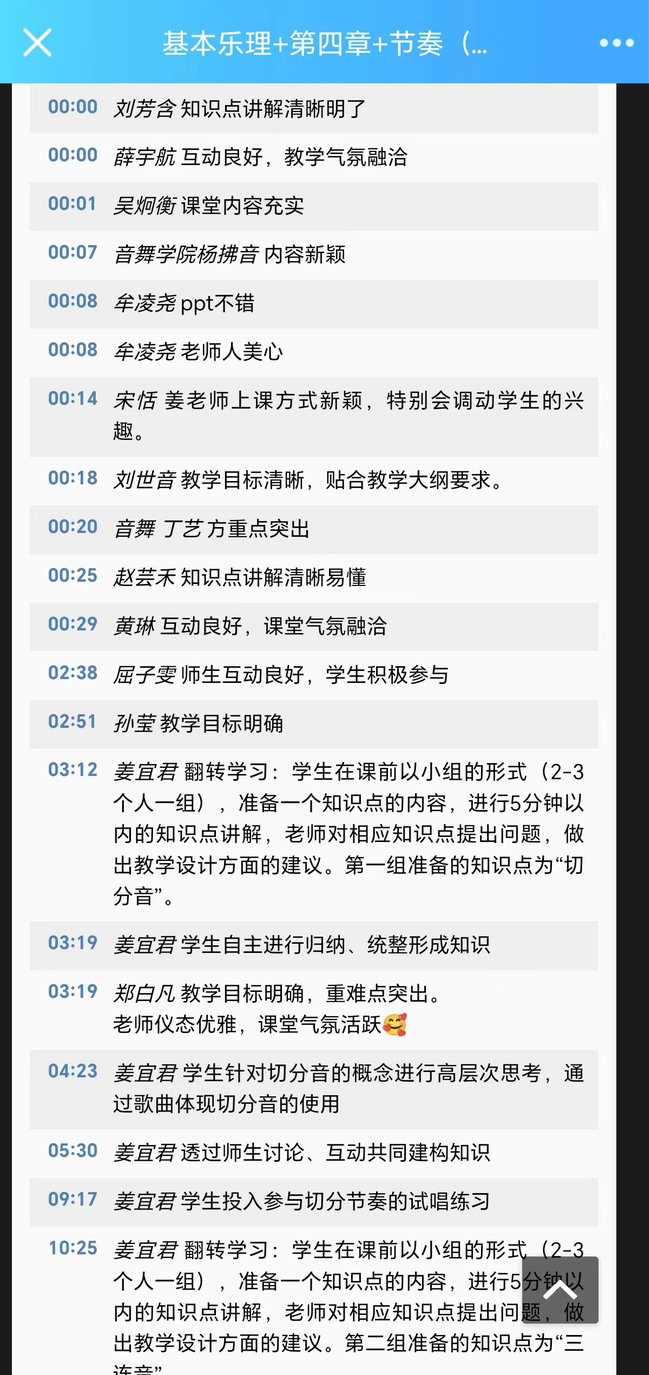Jump back to top with the up arrow

pyautogui.click(x=560, y=1290)
